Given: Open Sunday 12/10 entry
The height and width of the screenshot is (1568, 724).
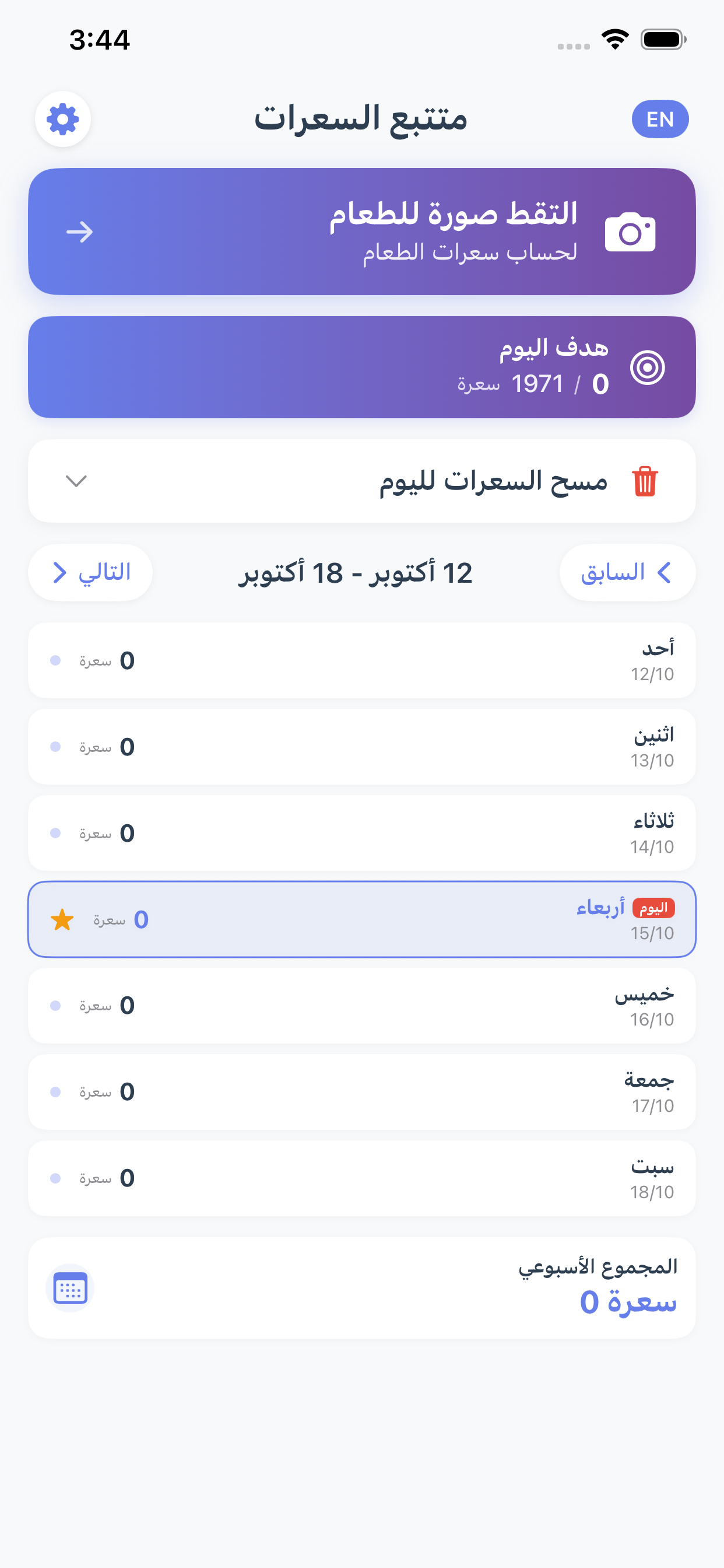Looking at the screenshot, I should pyautogui.click(x=361, y=660).
